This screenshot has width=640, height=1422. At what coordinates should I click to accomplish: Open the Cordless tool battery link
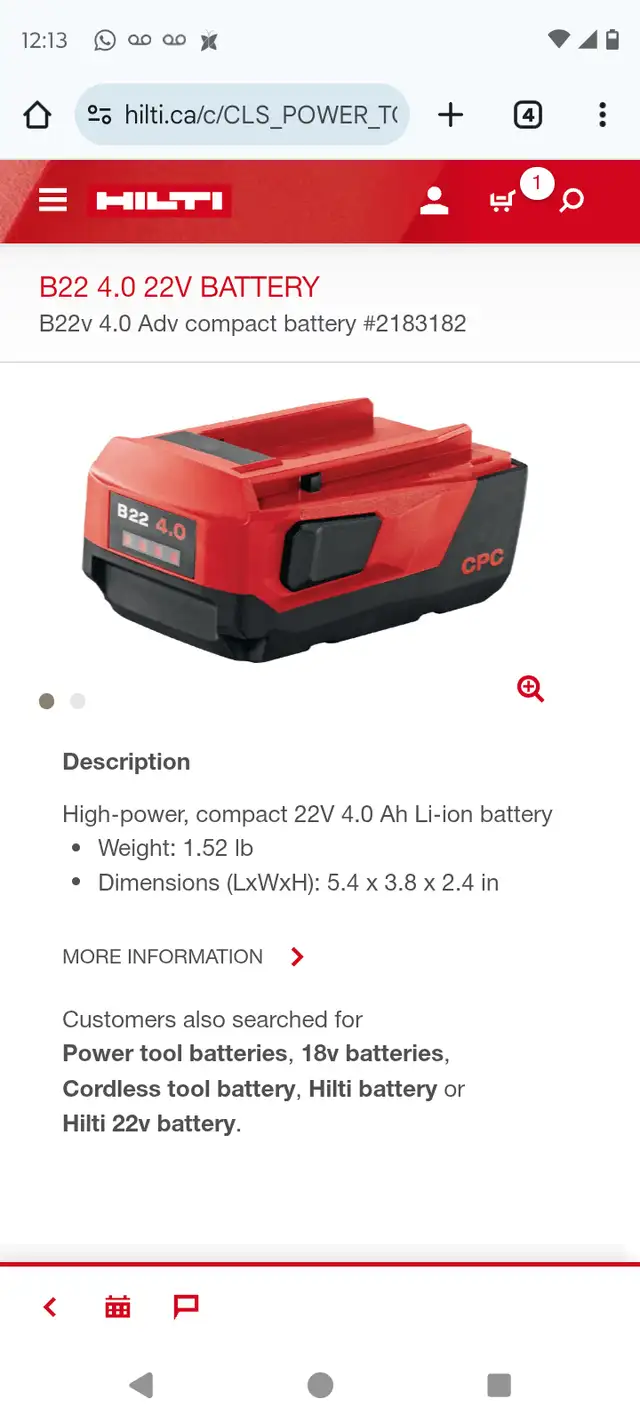pyautogui.click(x=179, y=1088)
